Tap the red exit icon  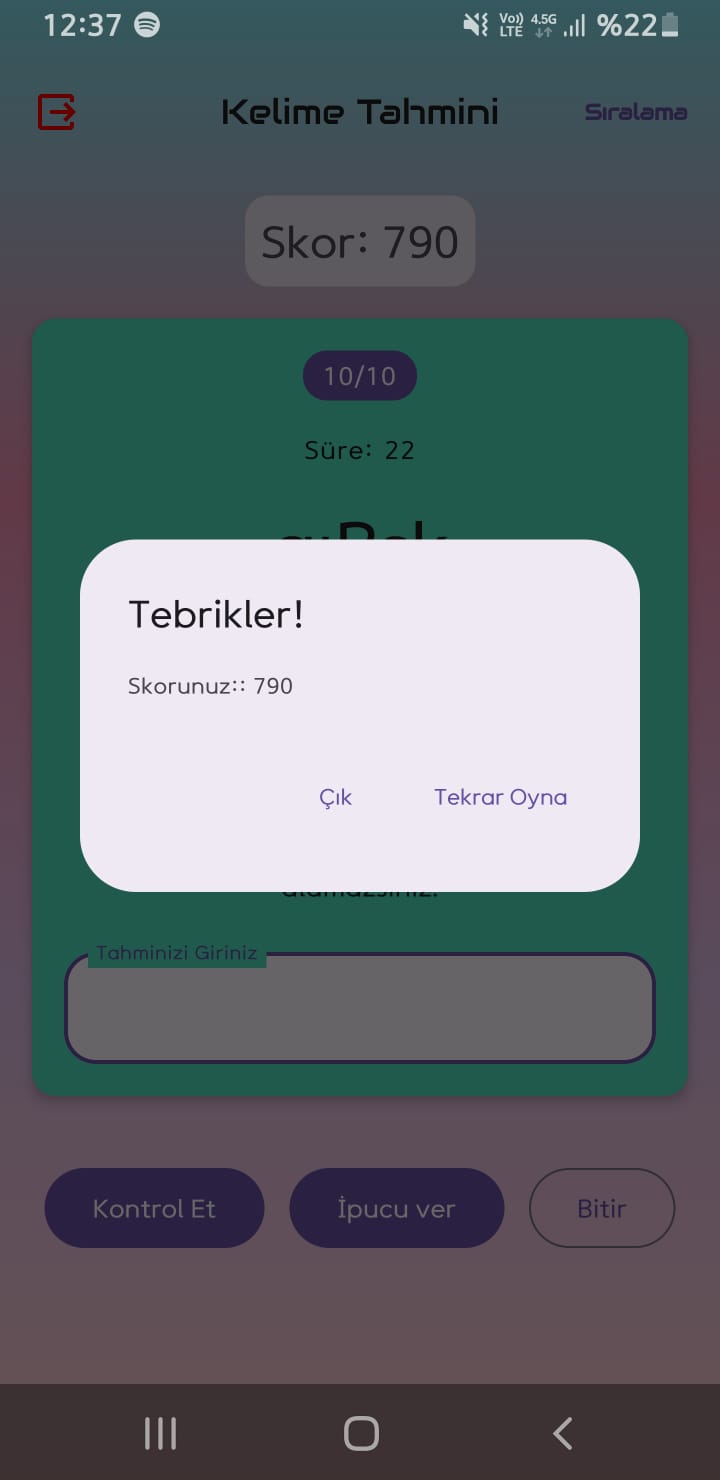(57, 112)
